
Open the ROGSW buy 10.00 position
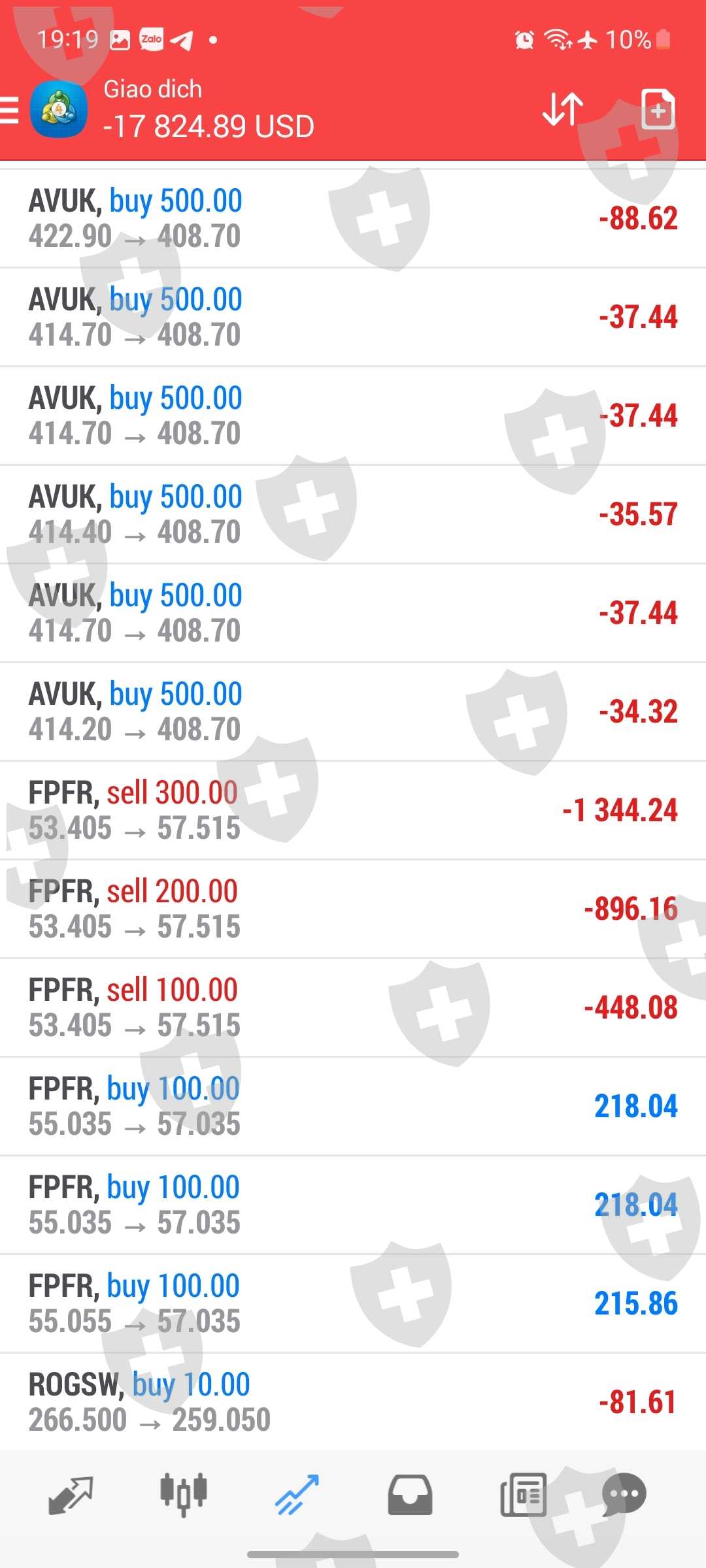(353, 1402)
